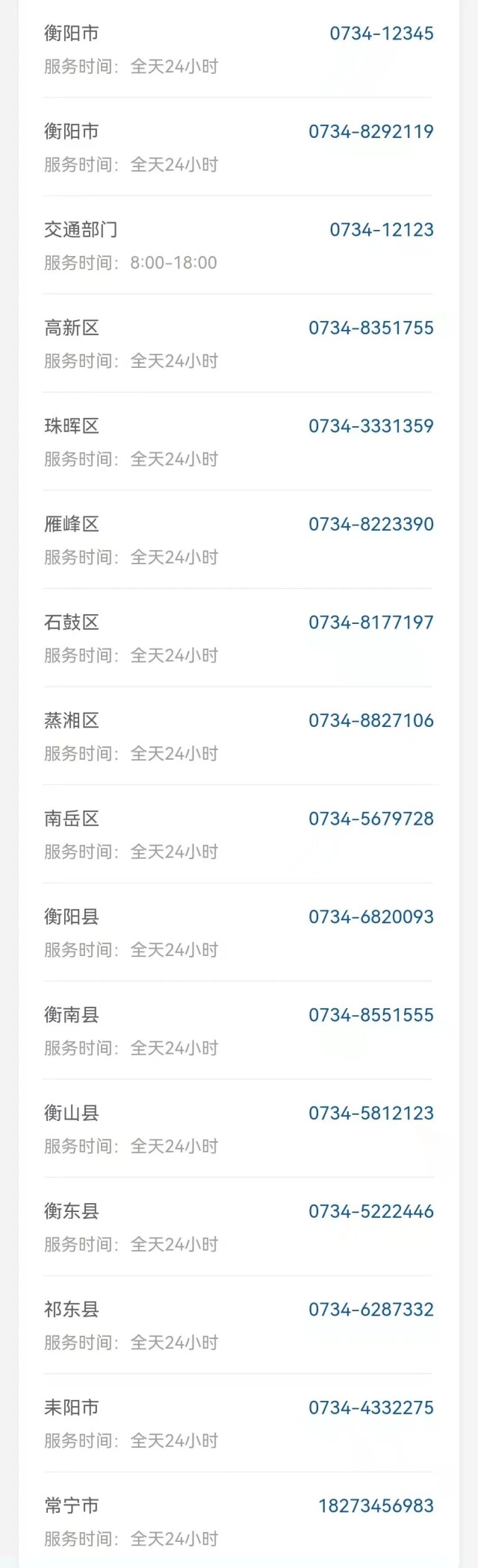478x1568 pixels.
Task: Dial the 衡阳市 number 0734-8292119
Action: coord(370,132)
